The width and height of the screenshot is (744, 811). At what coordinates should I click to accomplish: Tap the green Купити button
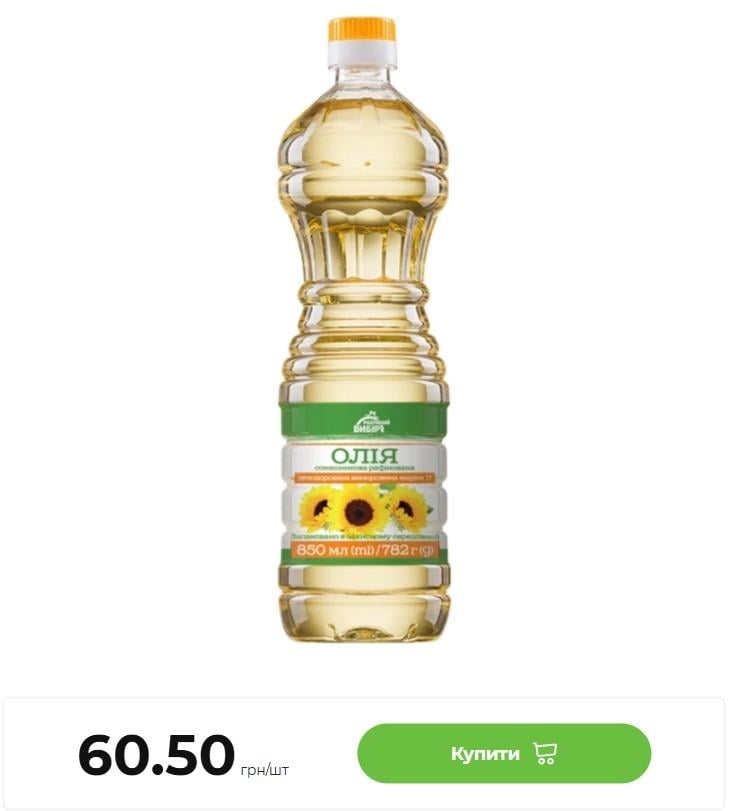[x=503, y=753]
